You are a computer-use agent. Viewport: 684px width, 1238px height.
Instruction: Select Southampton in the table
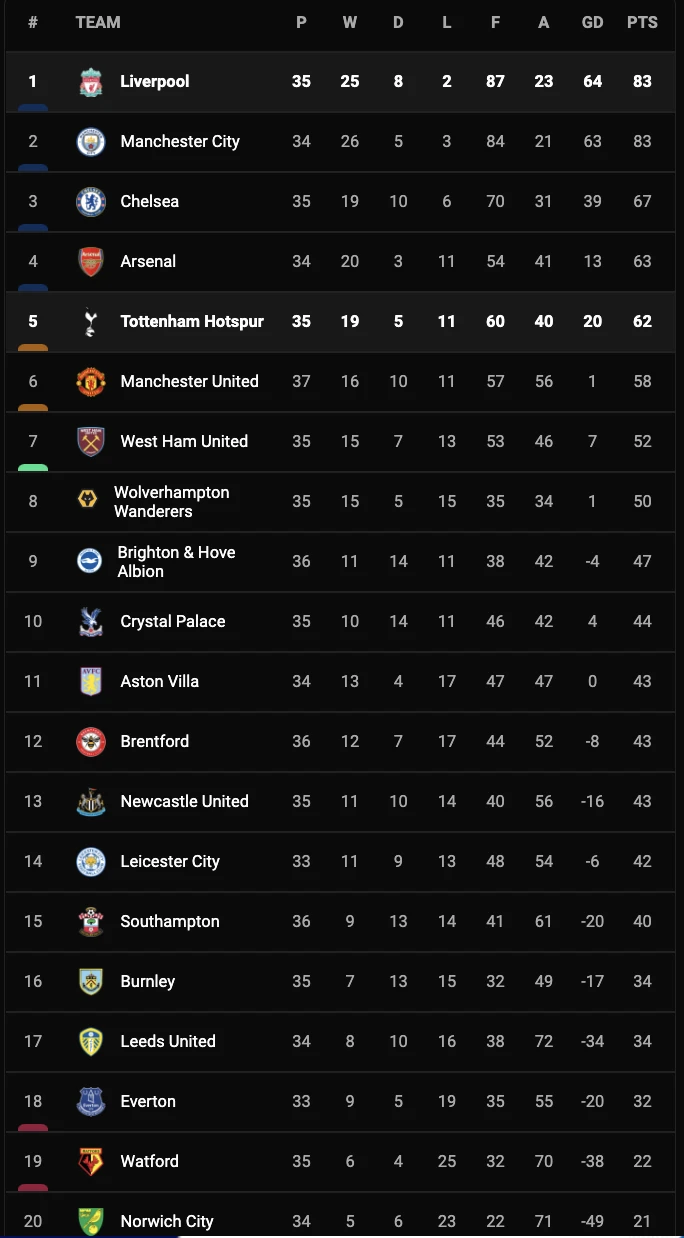pyautogui.click(x=169, y=921)
